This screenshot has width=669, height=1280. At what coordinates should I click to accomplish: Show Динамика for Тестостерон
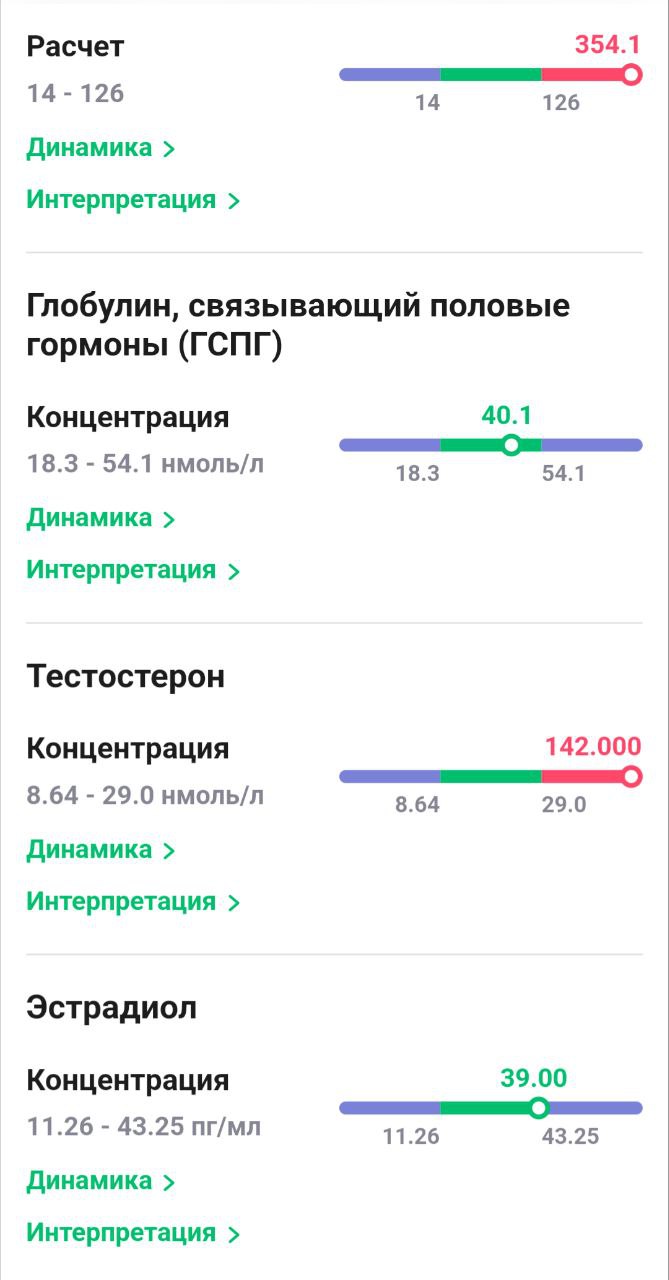pyautogui.click(x=100, y=850)
